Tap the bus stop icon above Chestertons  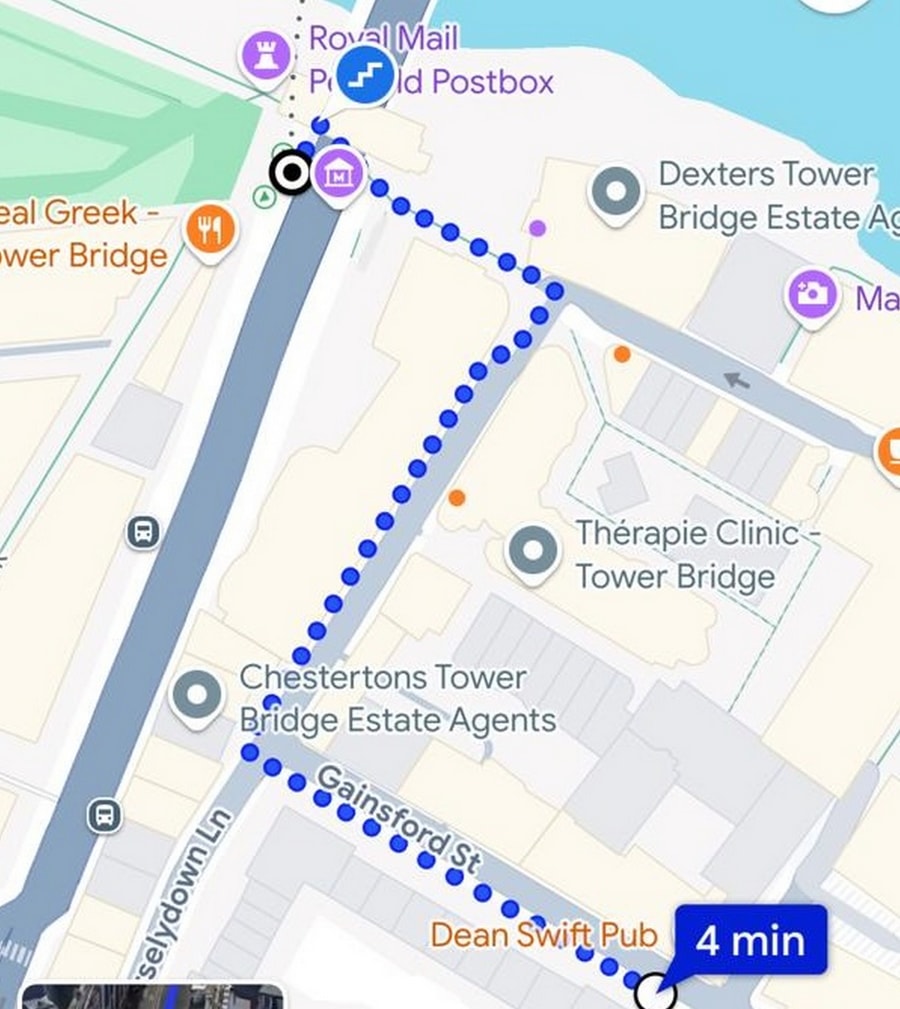(143, 532)
